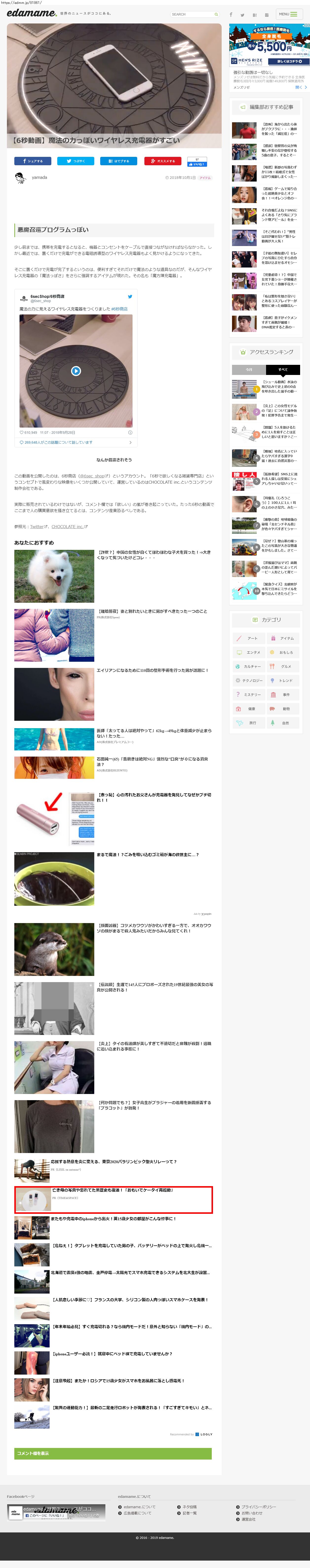Image resolution: width=310 pixels, height=1568 pixels.
Task: Tweet article with つぶやく button
Action: [76, 161]
